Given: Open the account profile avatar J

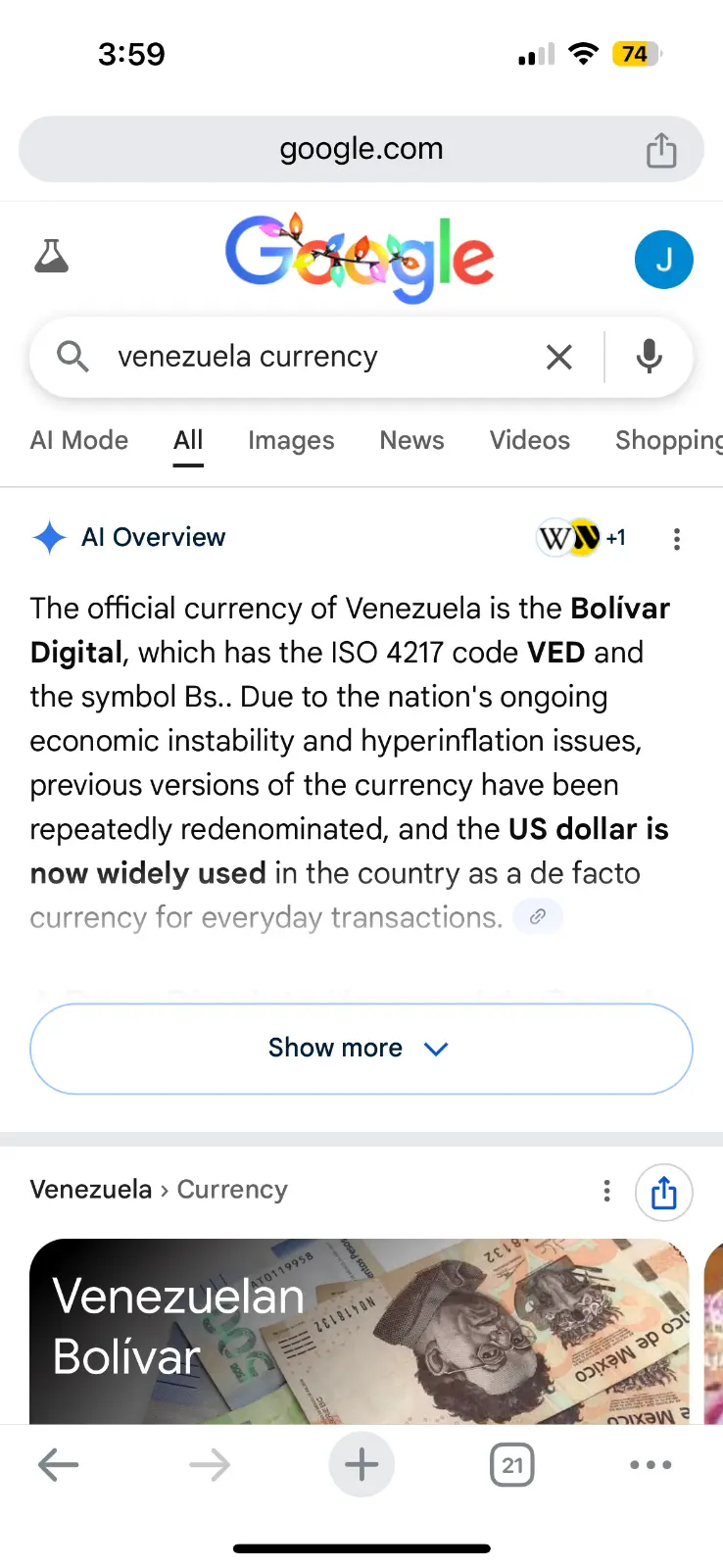Looking at the screenshot, I should point(663,260).
